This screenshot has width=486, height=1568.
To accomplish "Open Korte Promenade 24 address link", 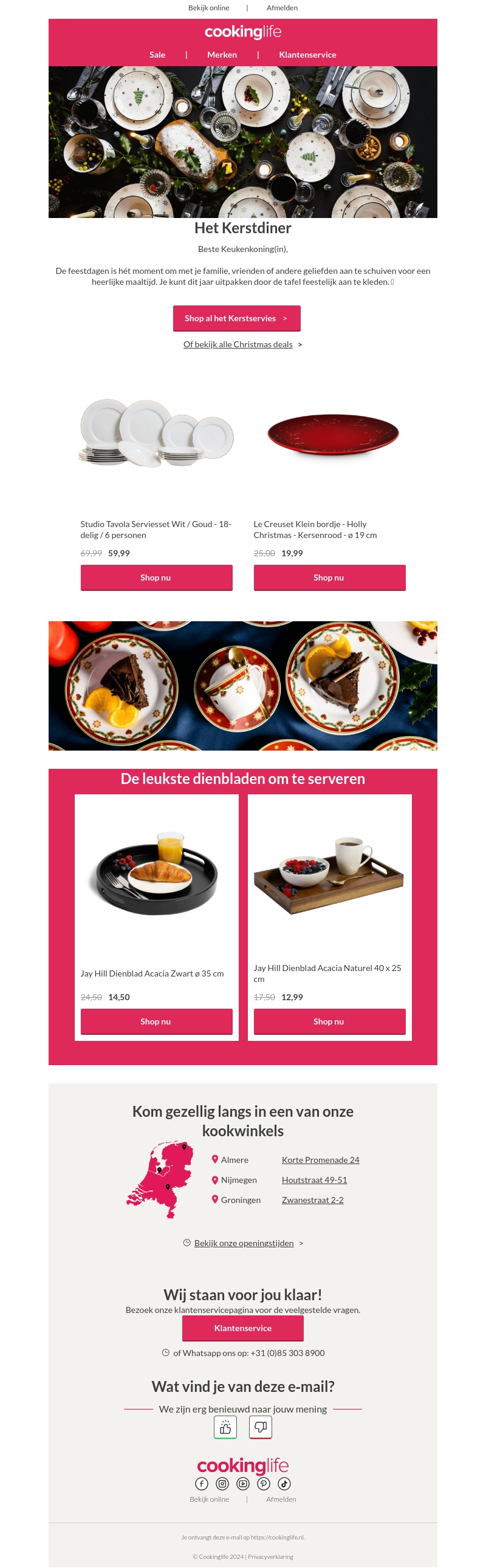I will point(320,1159).
